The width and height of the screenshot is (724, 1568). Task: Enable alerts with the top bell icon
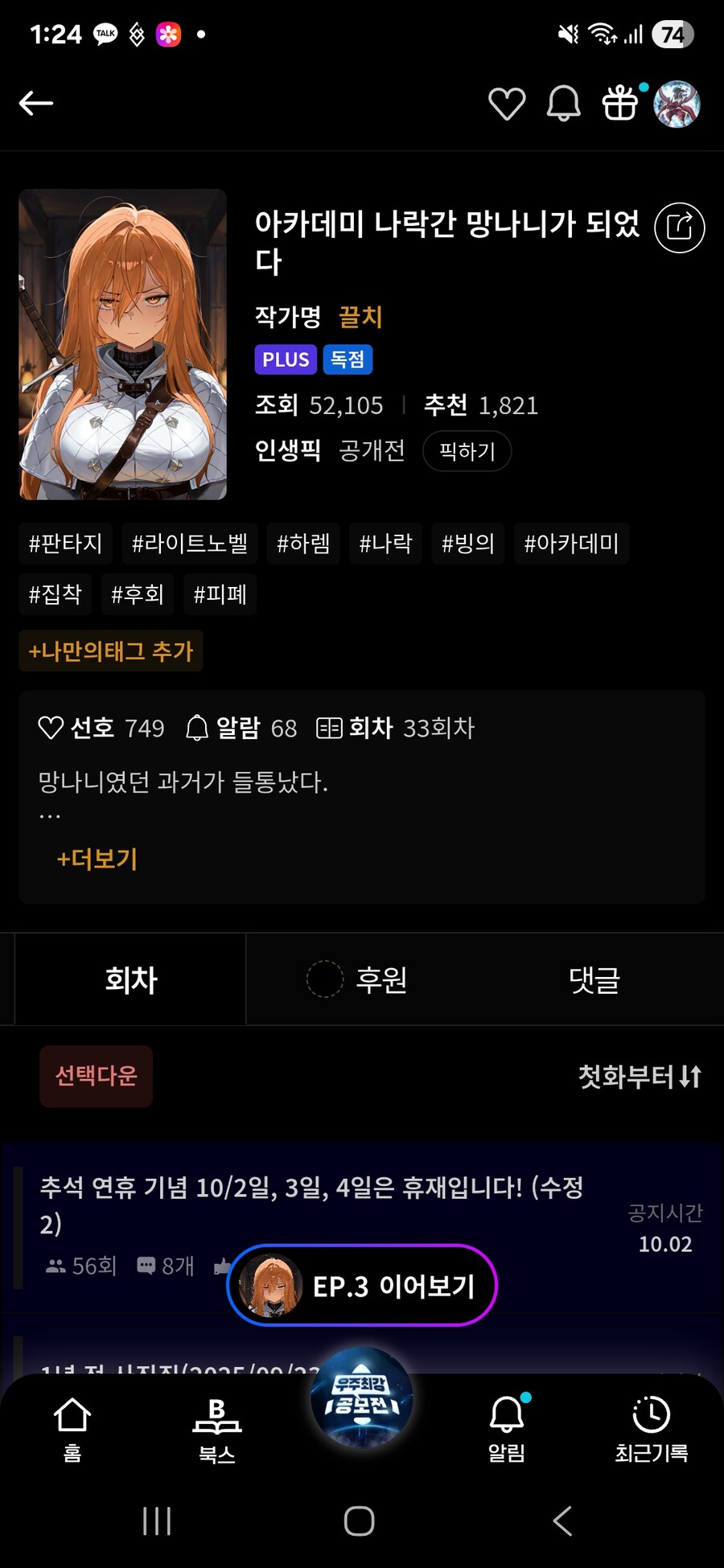(563, 104)
